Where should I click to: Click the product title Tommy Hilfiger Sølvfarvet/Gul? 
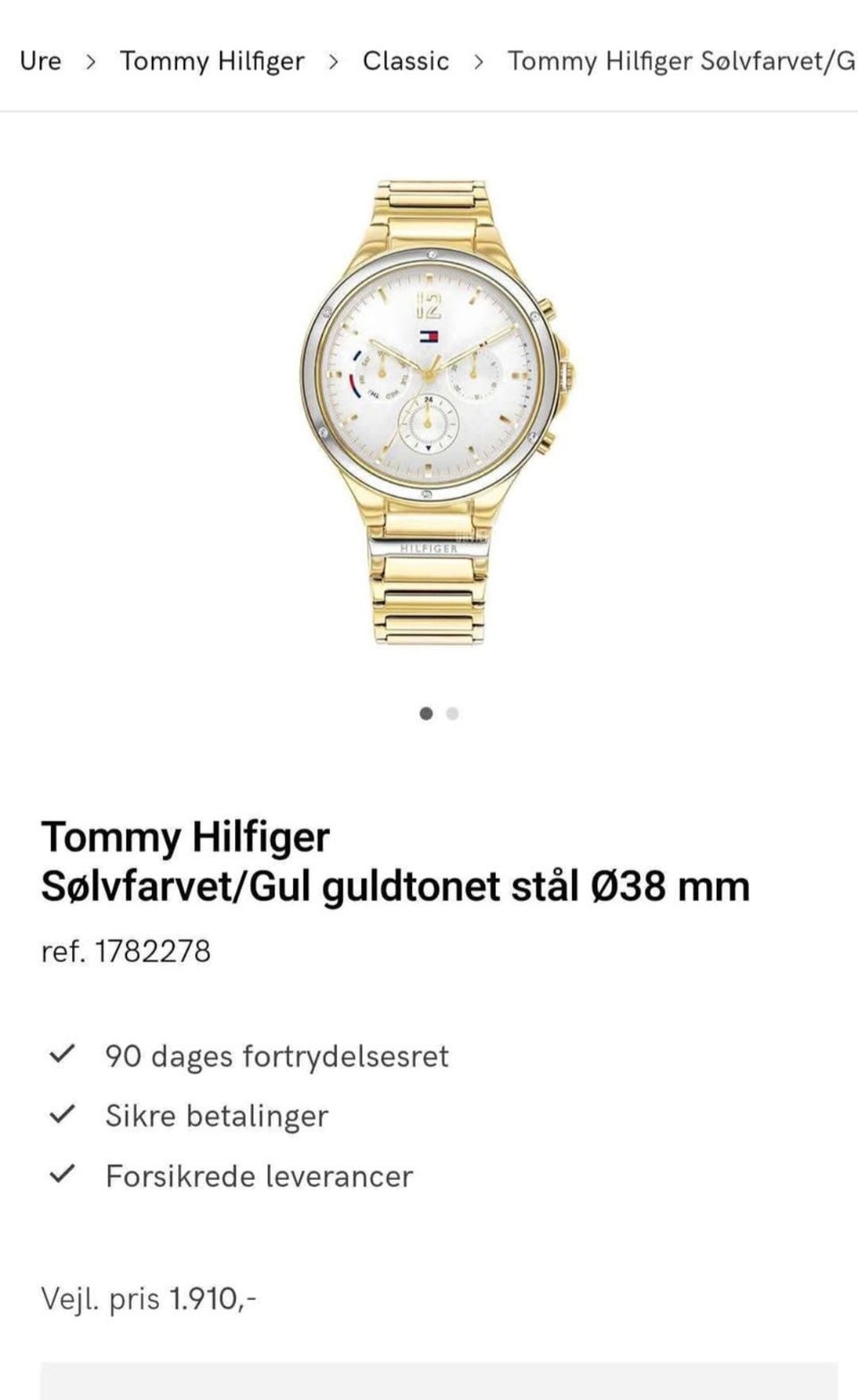pyautogui.click(x=185, y=837)
